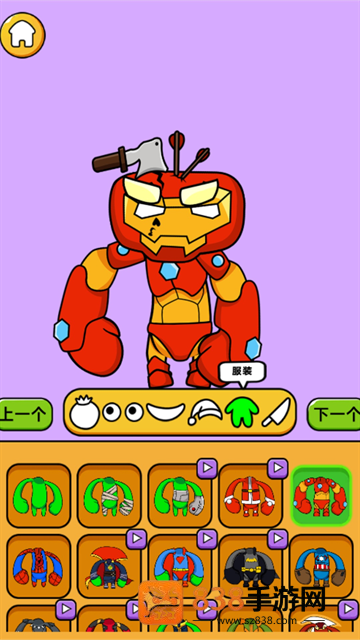The image size is (360, 640).
Task: Return to the home screen via house icon
Action: coord(23,35)
